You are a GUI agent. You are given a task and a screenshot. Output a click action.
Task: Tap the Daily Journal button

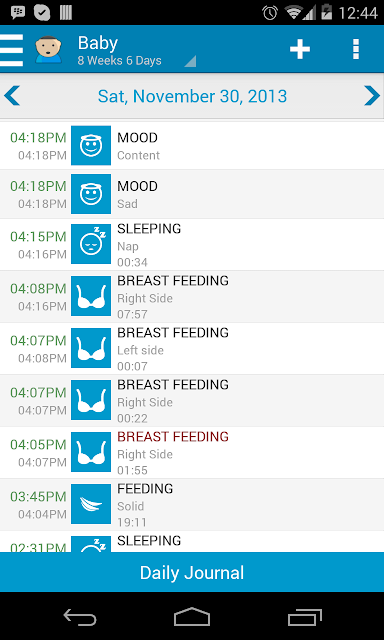pos(192,572)
